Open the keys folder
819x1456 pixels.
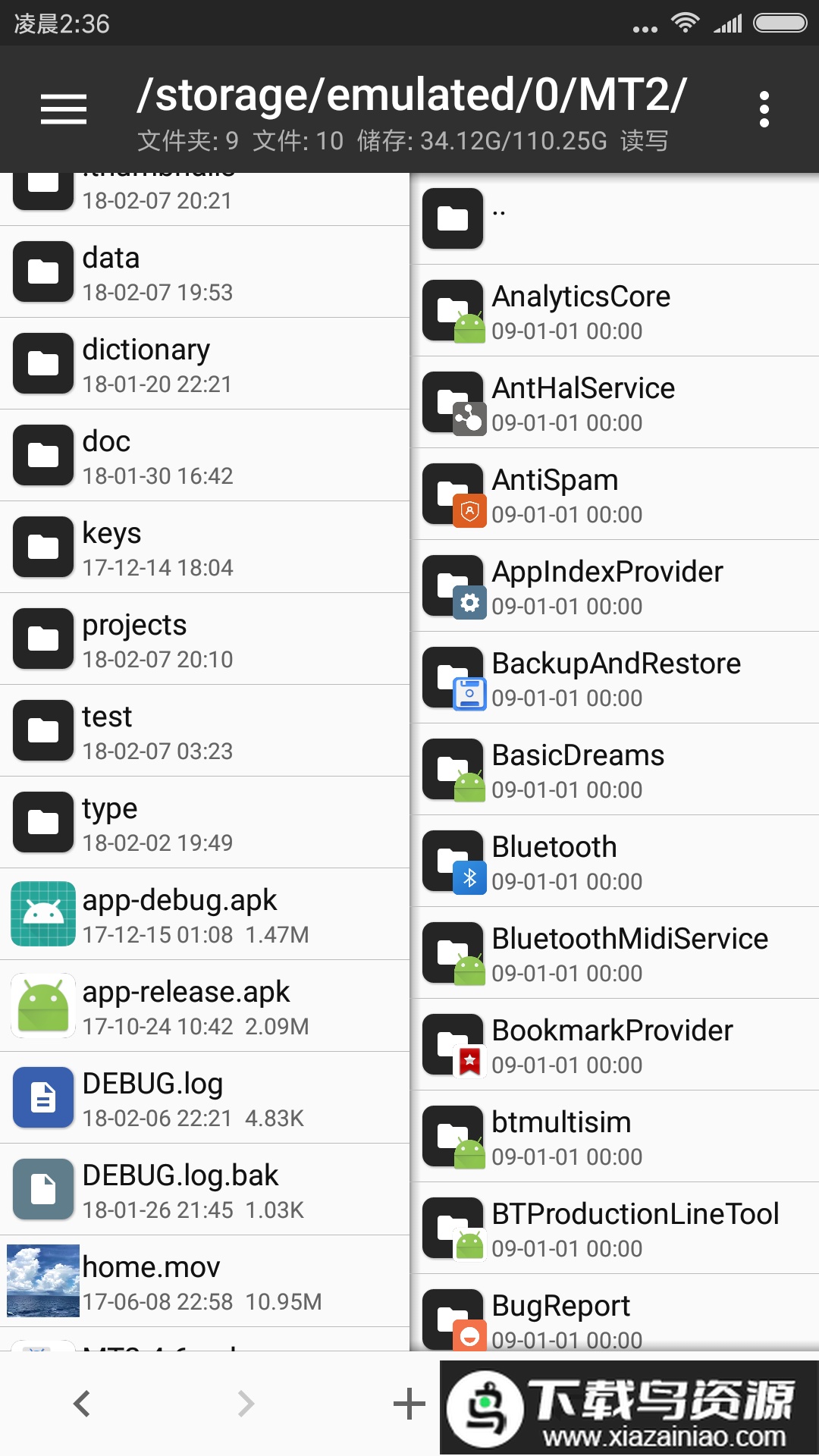(205, 548)
